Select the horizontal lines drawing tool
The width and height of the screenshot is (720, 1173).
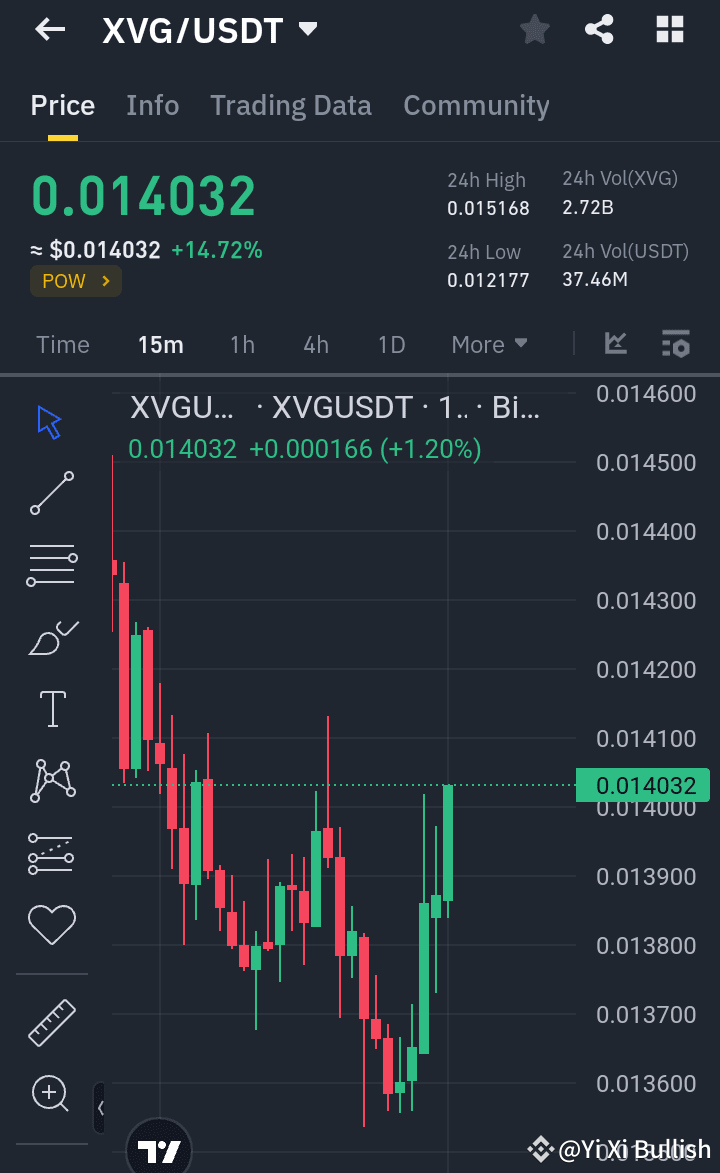point(51,565)
